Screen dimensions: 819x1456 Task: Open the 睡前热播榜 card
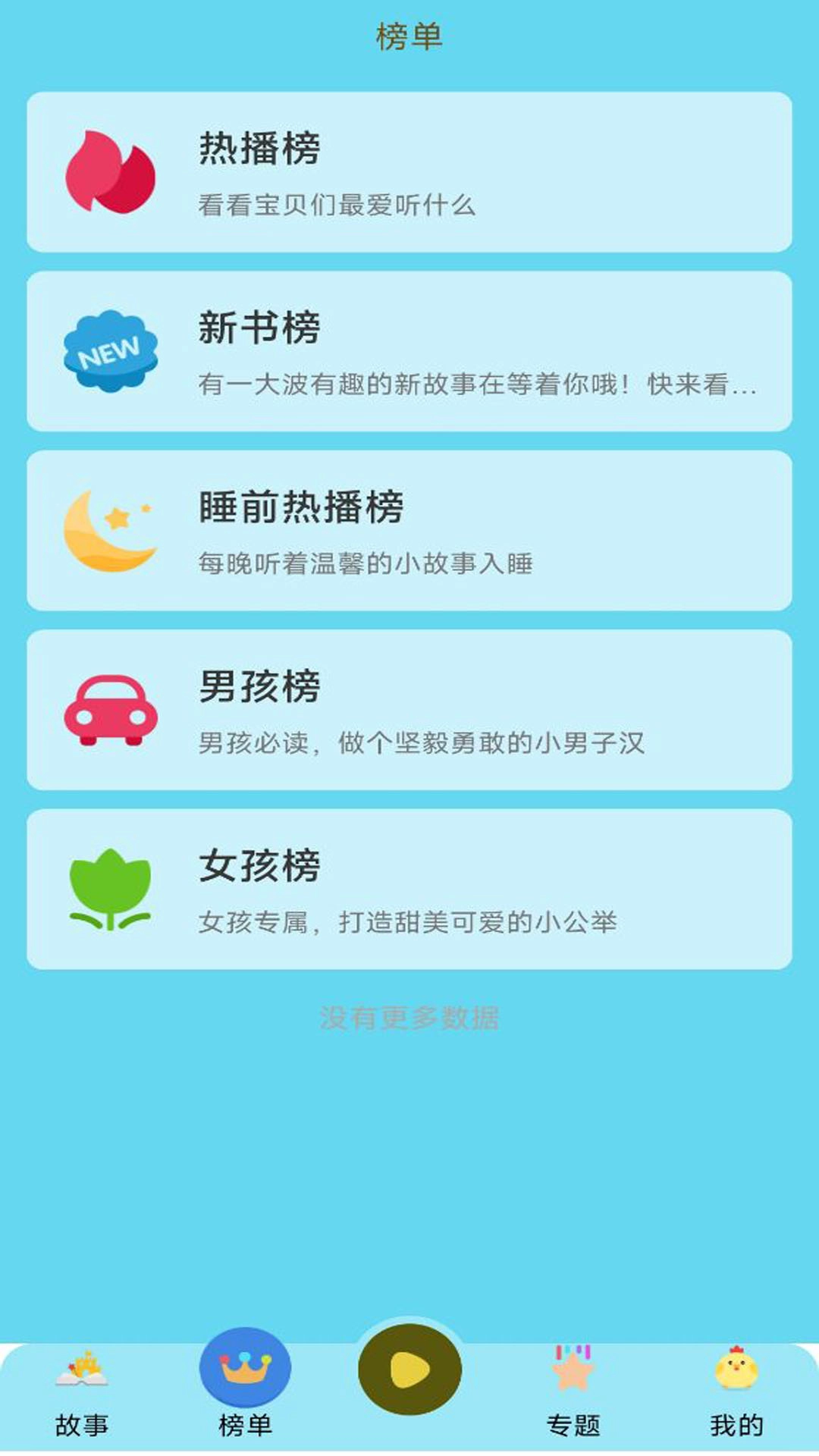(x=409, y=531)
